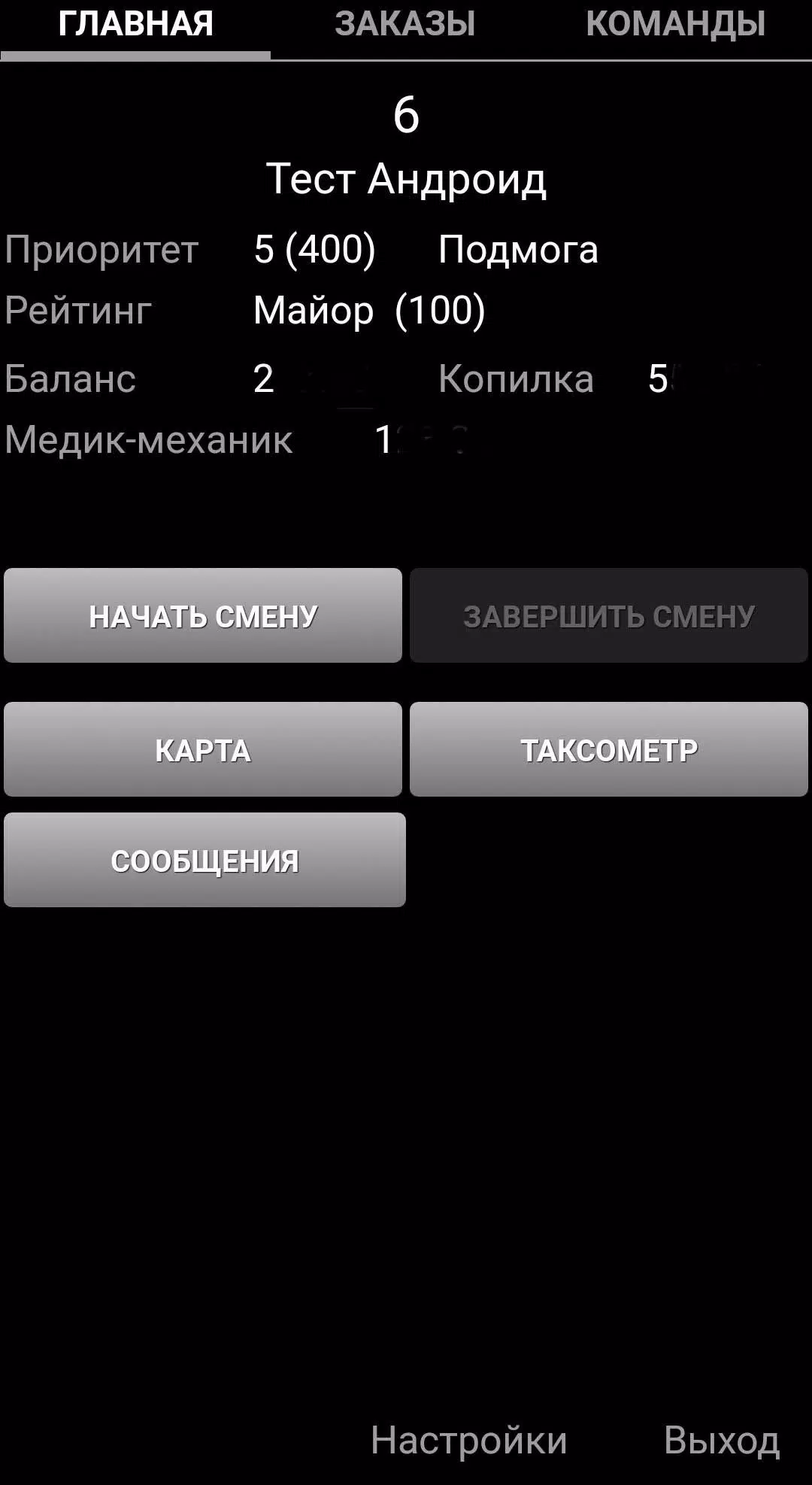The image size is (812, 1485).
Task: Tap the ЗАВЕРШИТЬ СМЕНУ button
Action: [609, 615]
